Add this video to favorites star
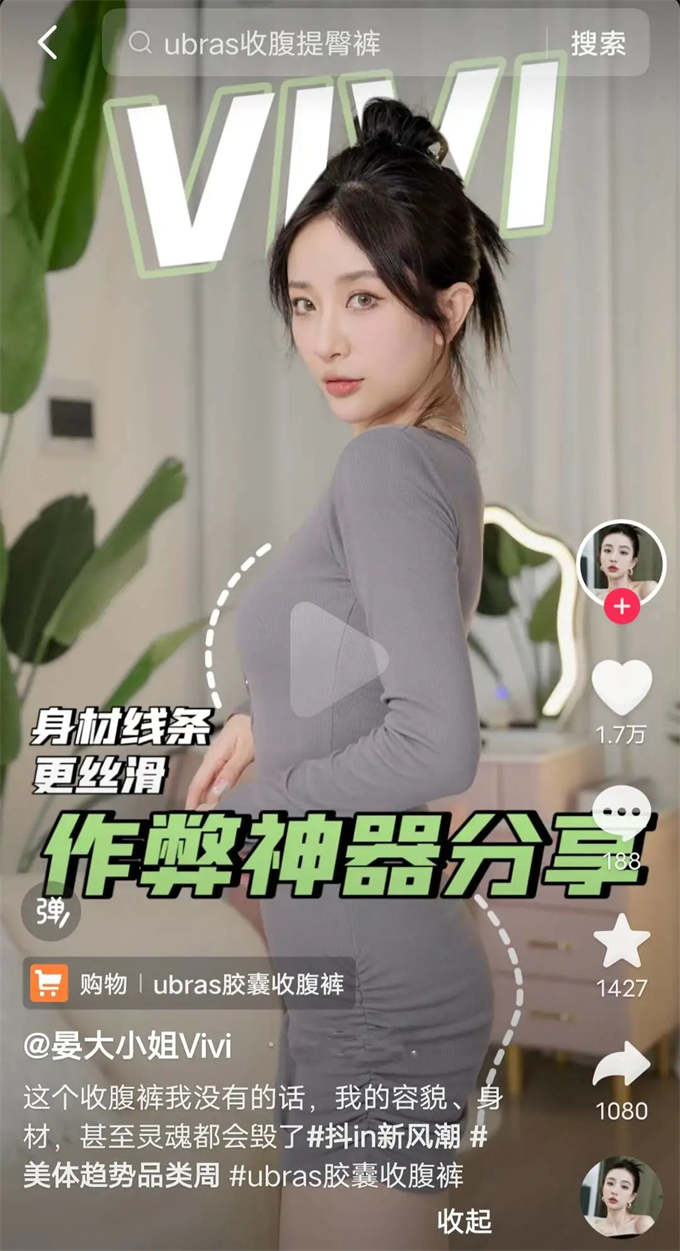This screenshot has width=680, height=1251. click(x=621, y=942)
